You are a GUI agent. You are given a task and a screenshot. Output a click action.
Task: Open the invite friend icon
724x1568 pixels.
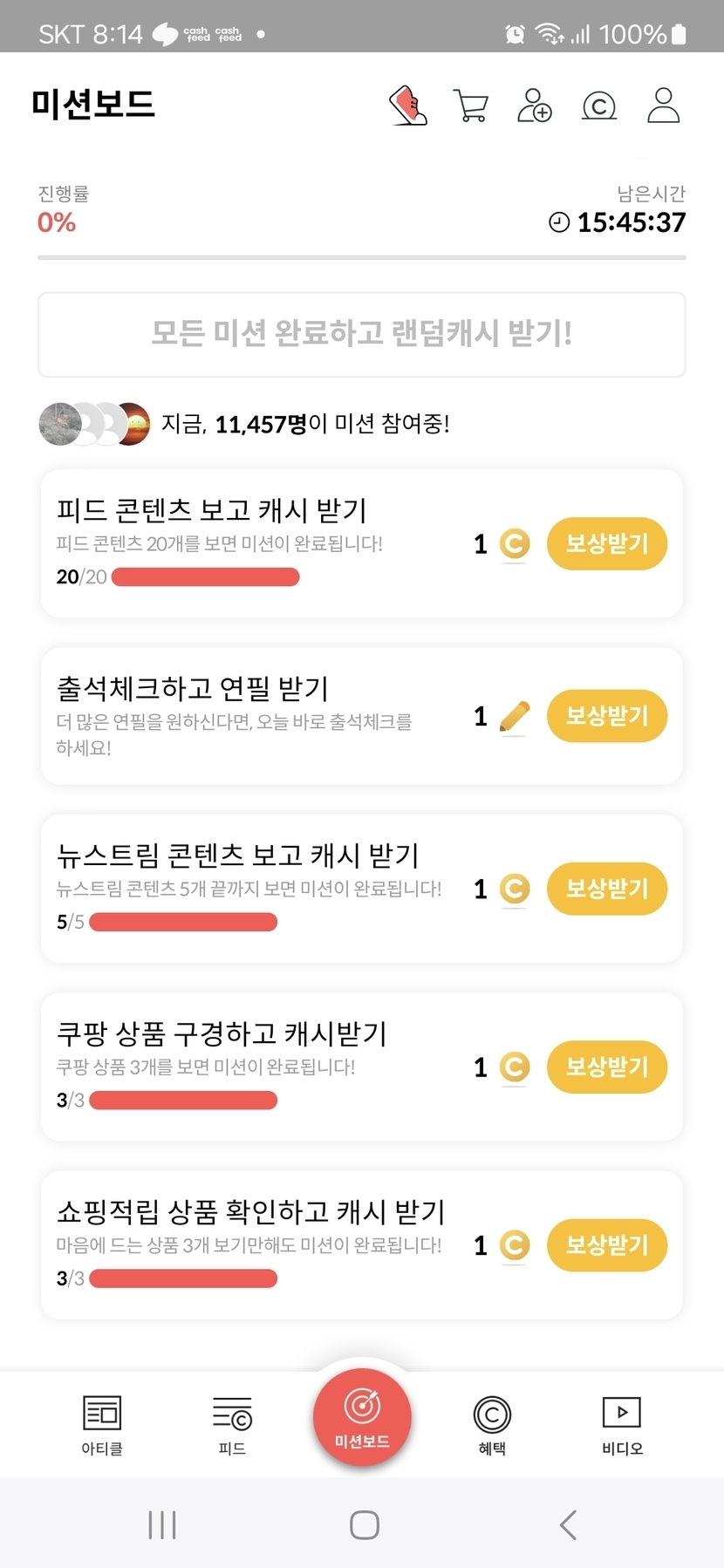pos(535,106)
